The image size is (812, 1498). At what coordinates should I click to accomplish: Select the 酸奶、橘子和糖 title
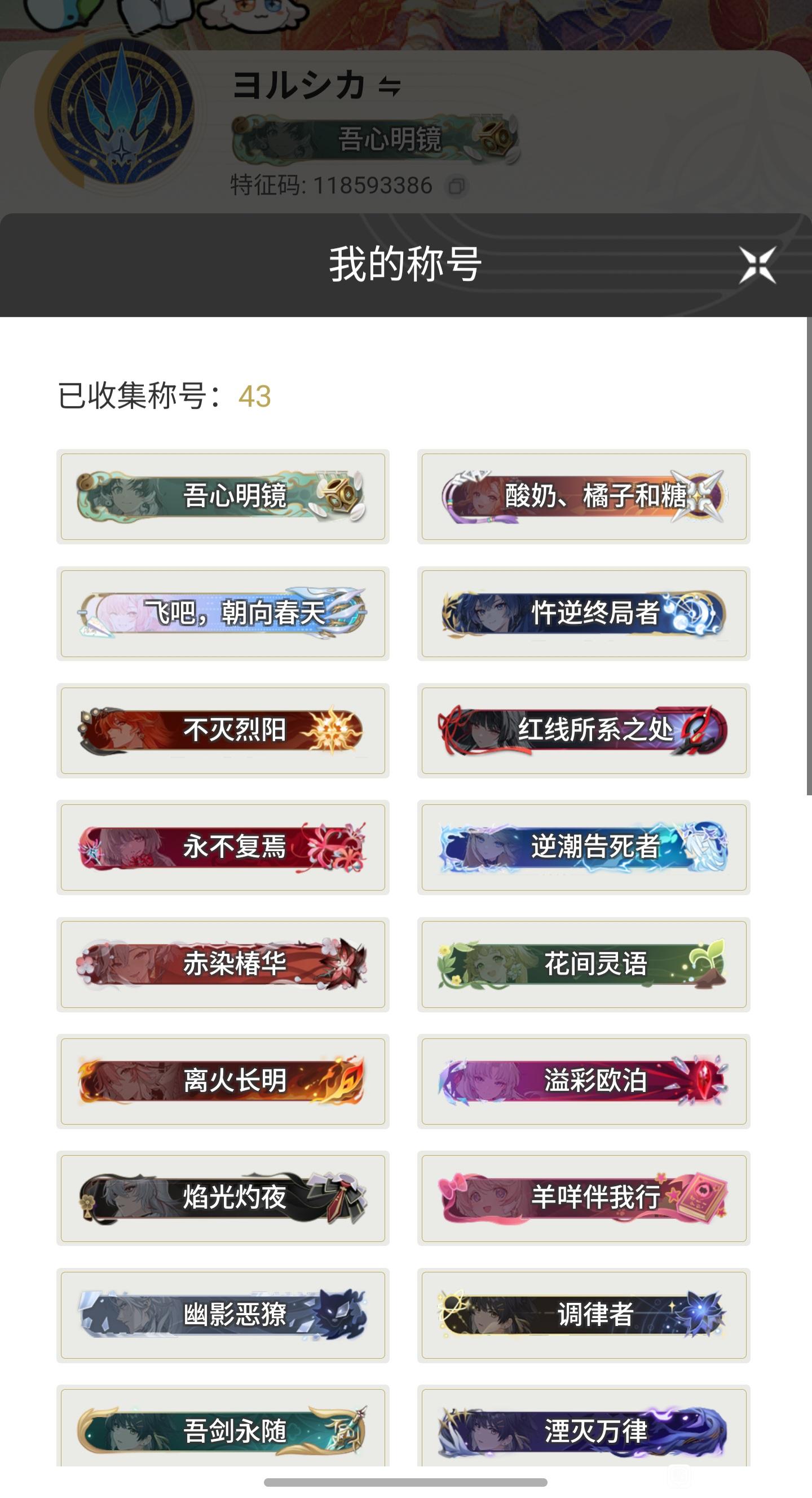coord(584,496)
